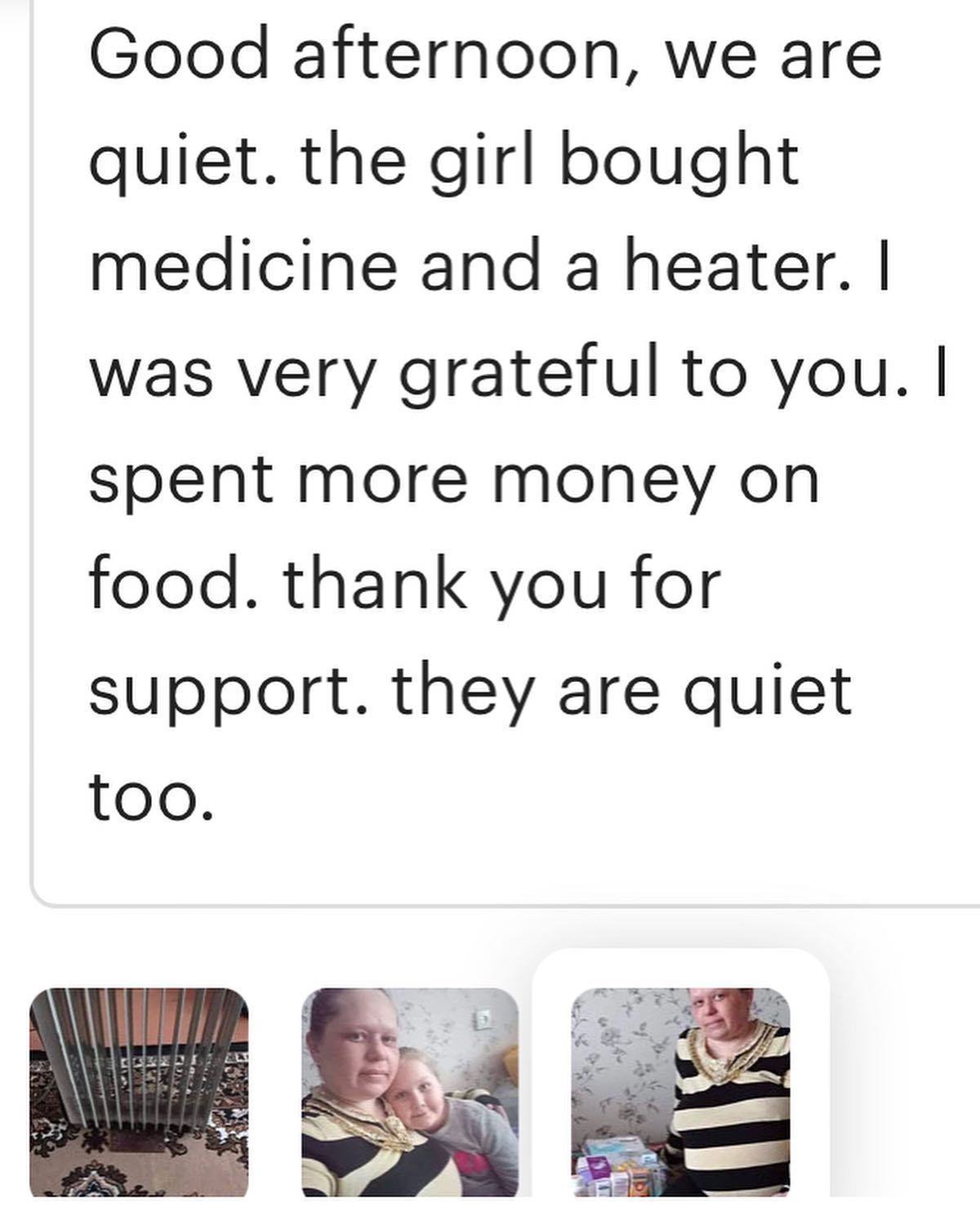
Task: Open the heater photo thumbnail
Action: [x=139, y=1091]
